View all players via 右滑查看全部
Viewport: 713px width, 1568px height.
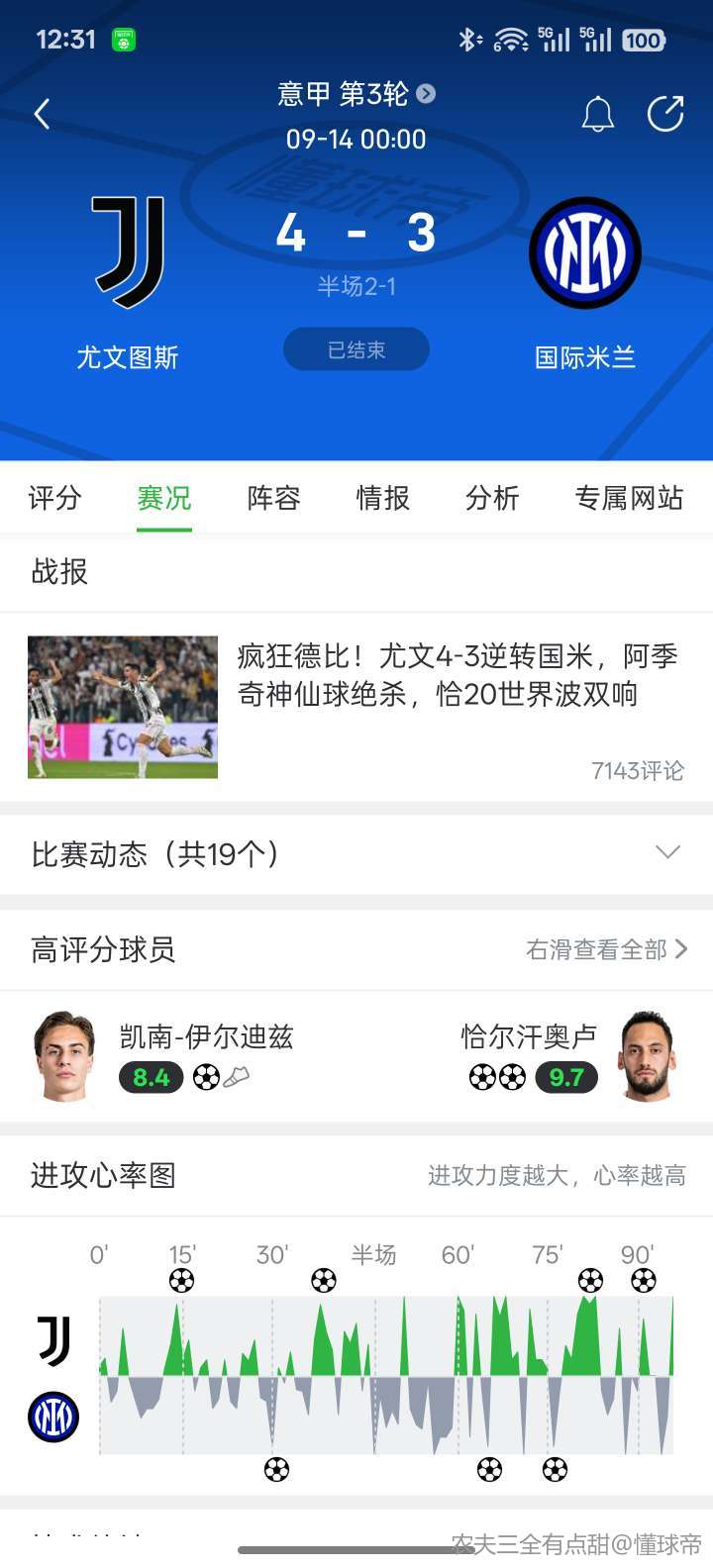point(606,950)
